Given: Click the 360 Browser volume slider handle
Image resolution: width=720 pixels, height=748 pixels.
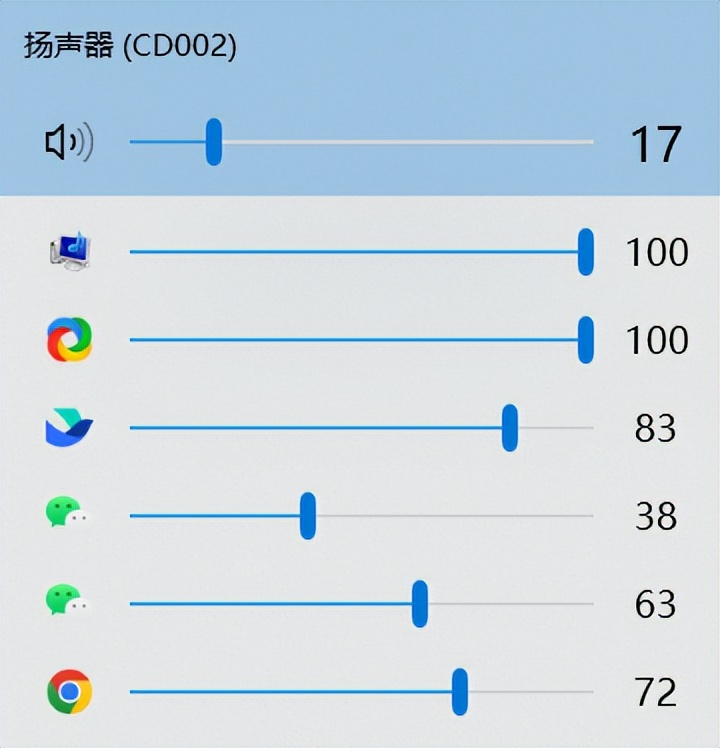Looking at the screenshot, I should pyautogui.click(x=586, y=340).
